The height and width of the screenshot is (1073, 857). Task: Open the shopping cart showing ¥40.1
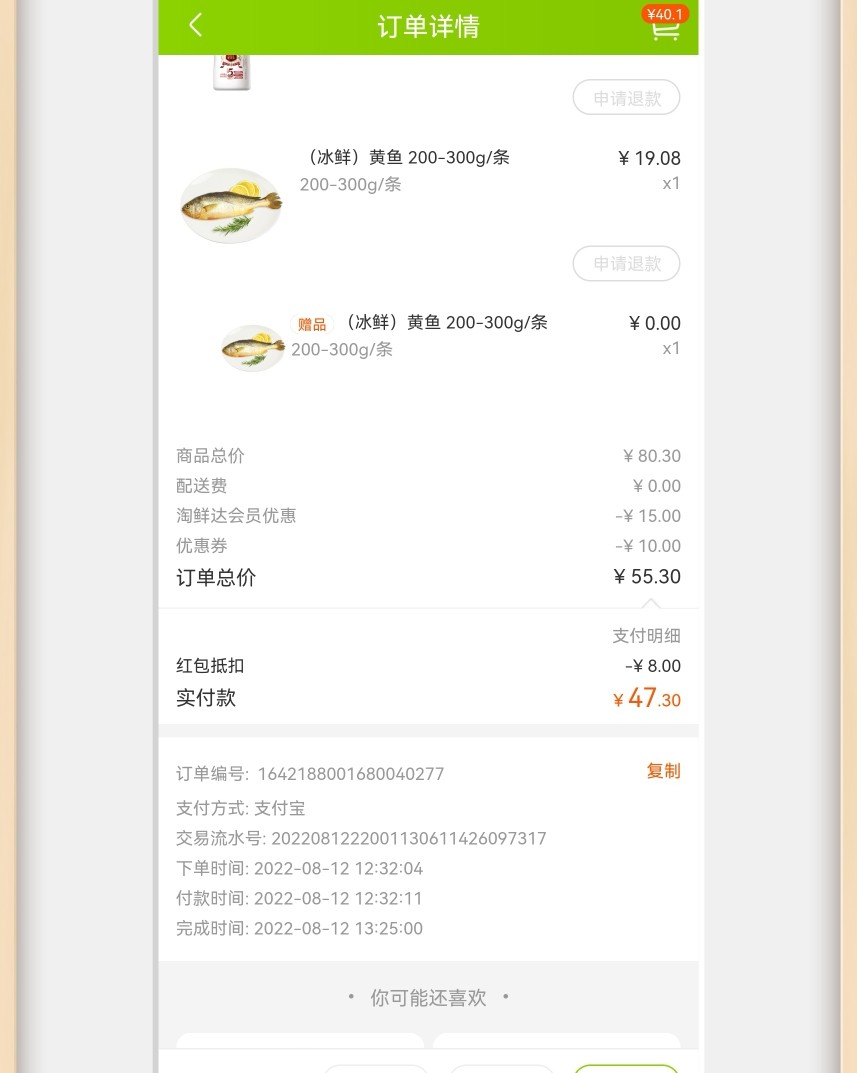664,28
